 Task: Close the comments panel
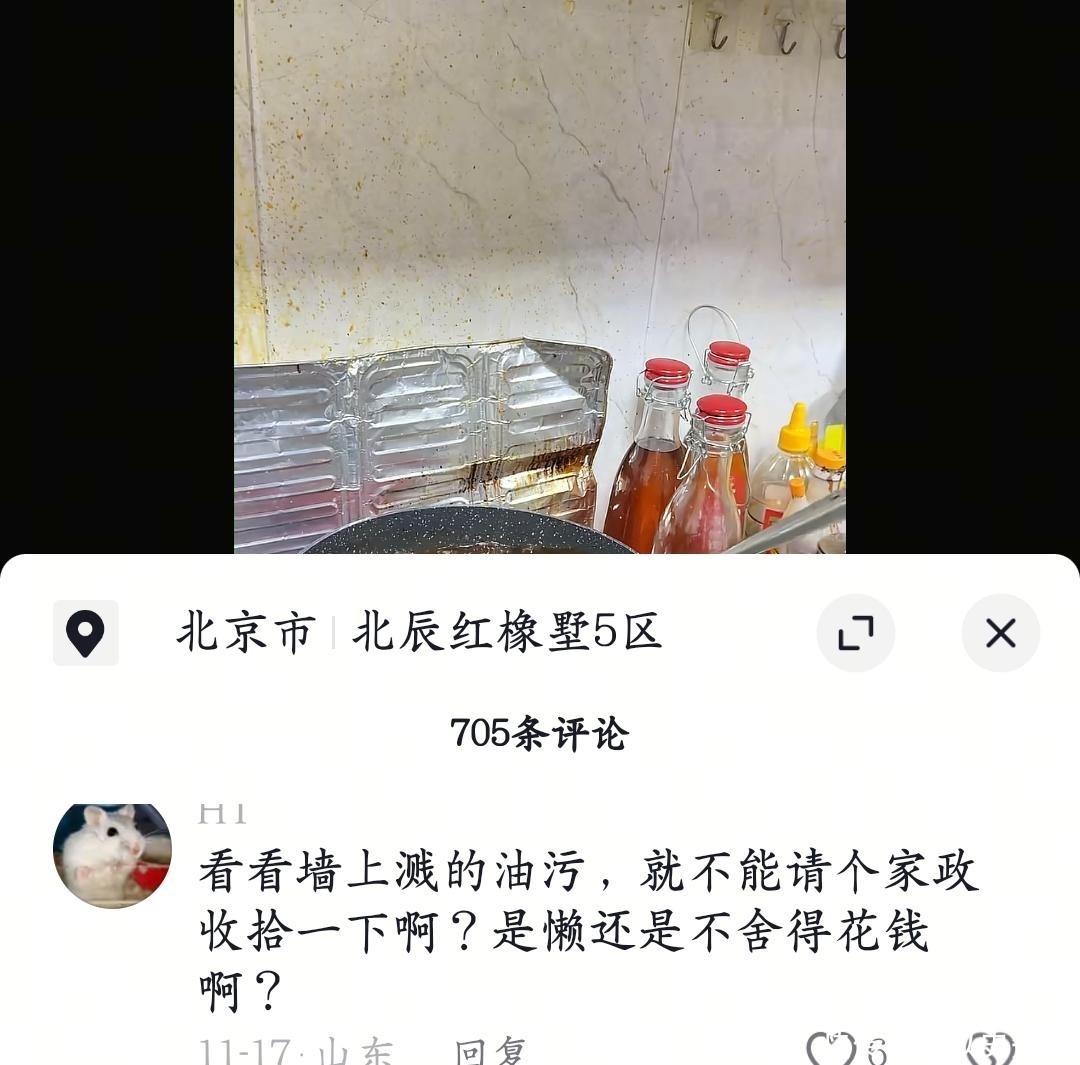(1000, 633)
